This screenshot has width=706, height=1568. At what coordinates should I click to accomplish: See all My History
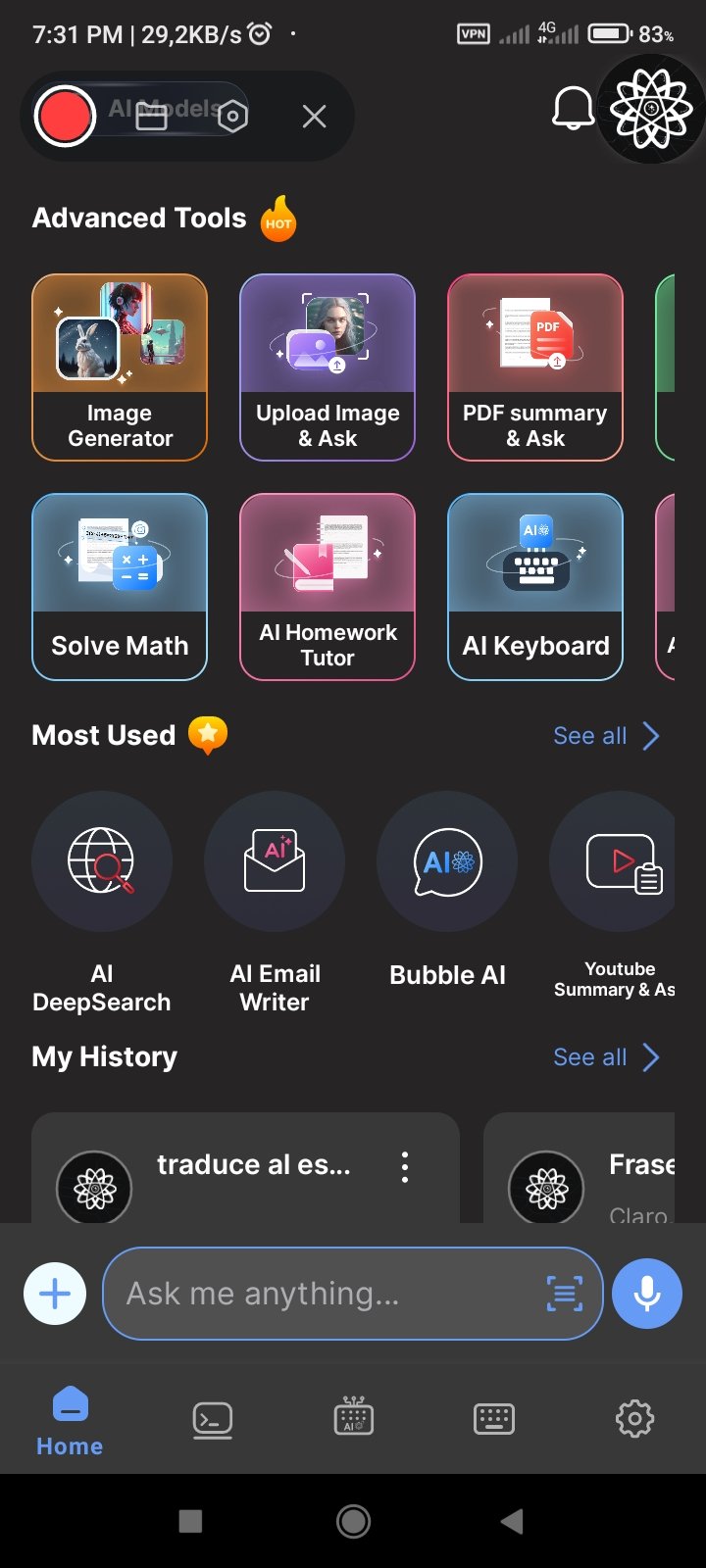[x=606, y=1057]
